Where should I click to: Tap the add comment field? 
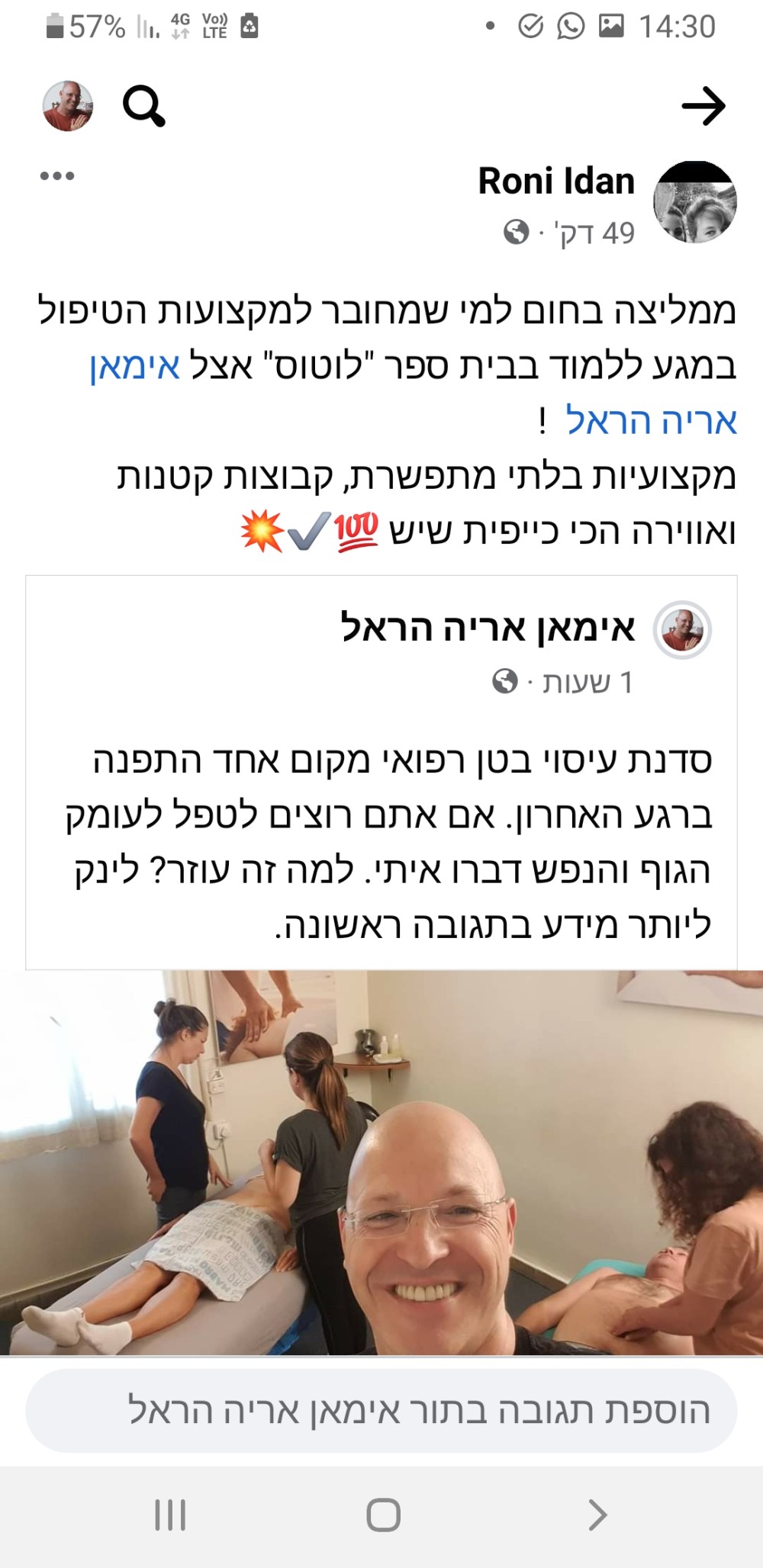pyautogui.click(x=381, y=1411)
